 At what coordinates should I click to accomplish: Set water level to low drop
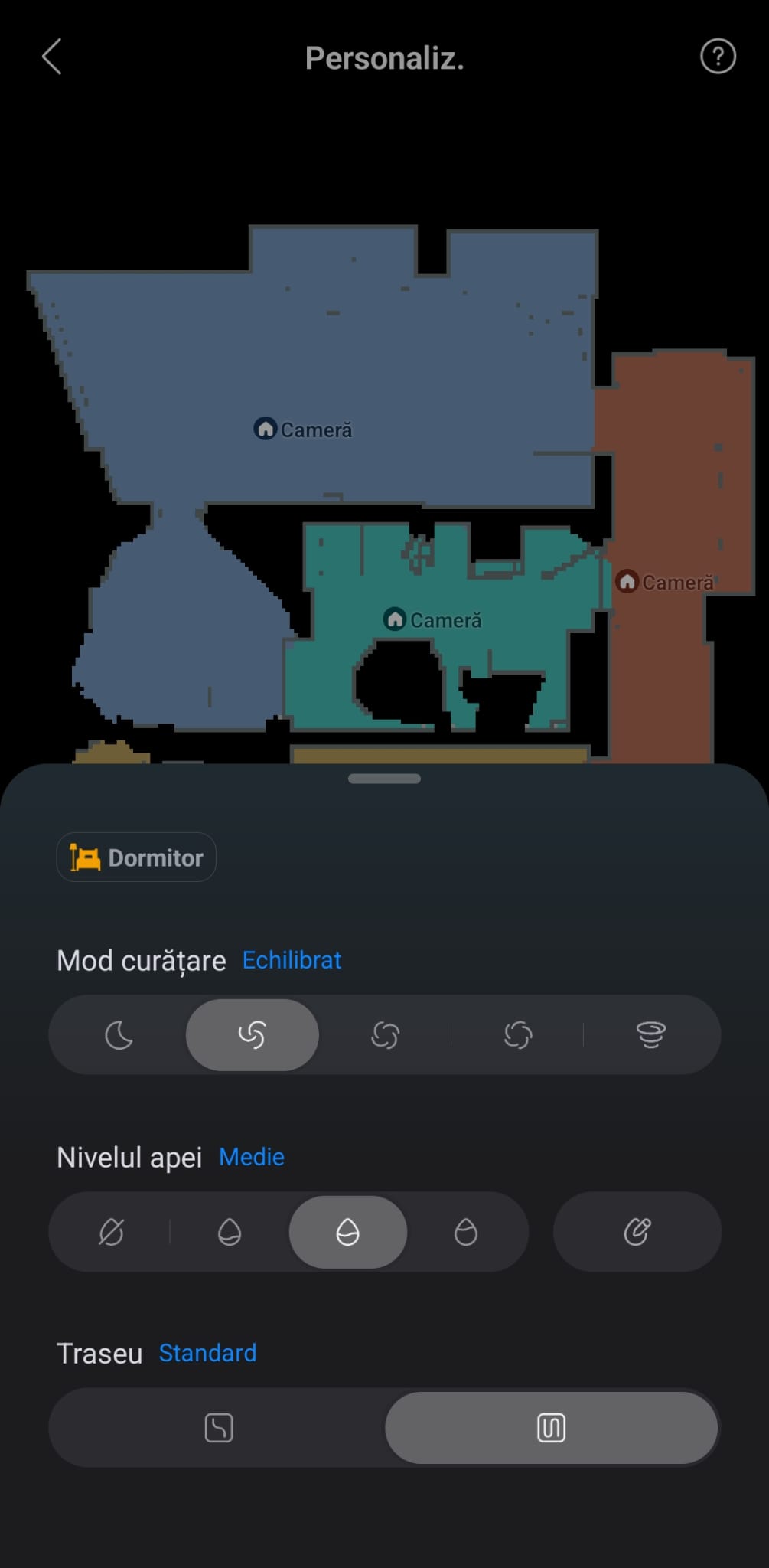pyautogui.click(x=230, y=1232)
